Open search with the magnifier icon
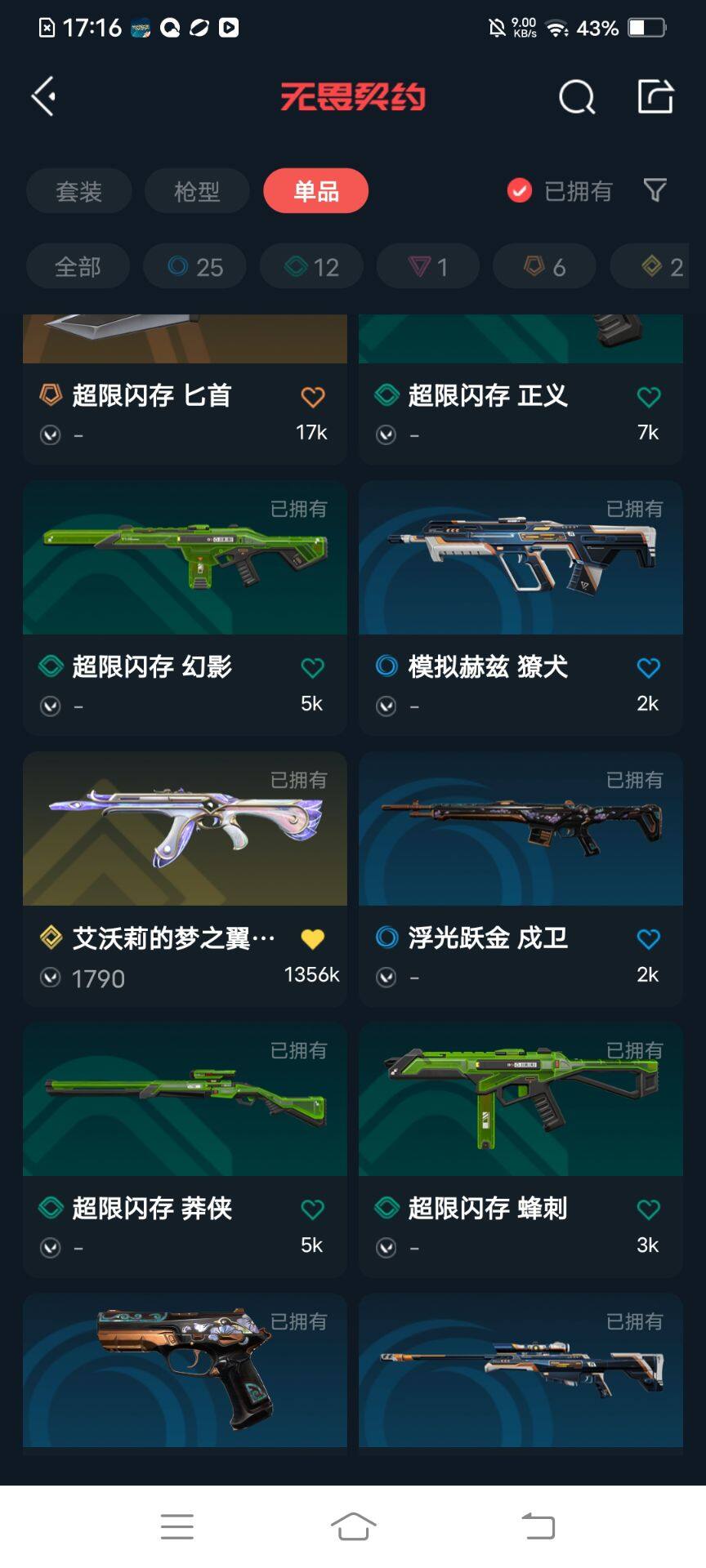Screen dimensions: 706x1568 pos(577,97)
